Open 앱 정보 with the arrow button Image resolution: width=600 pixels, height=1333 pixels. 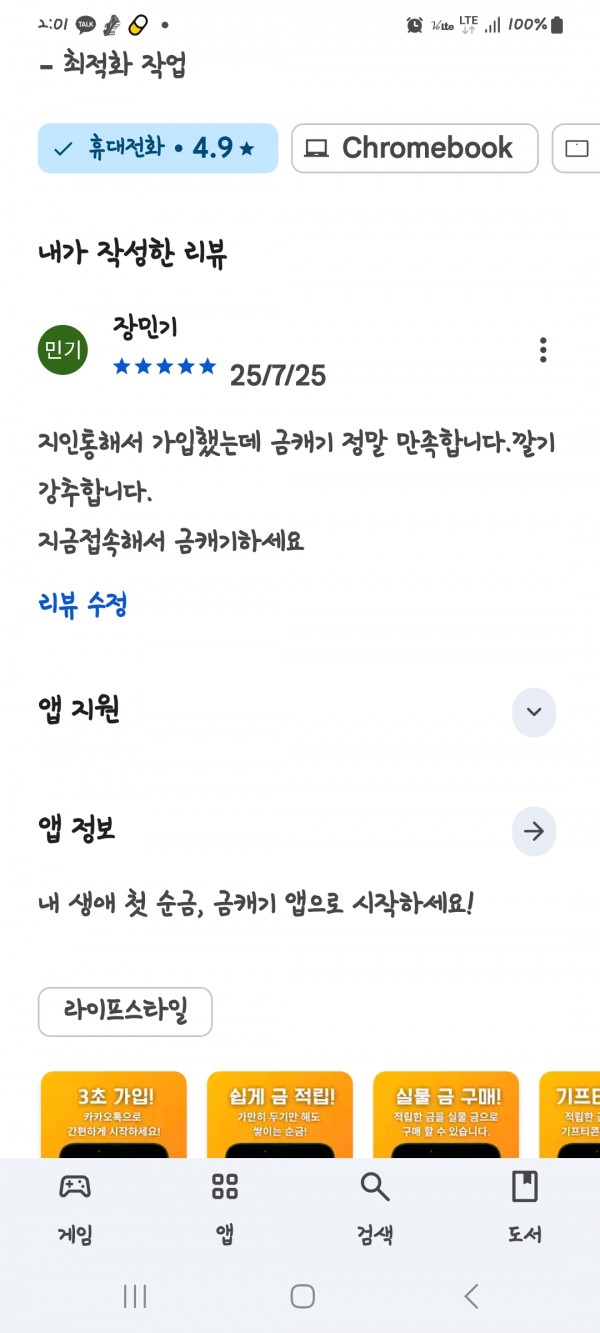(x=534, y=831)
